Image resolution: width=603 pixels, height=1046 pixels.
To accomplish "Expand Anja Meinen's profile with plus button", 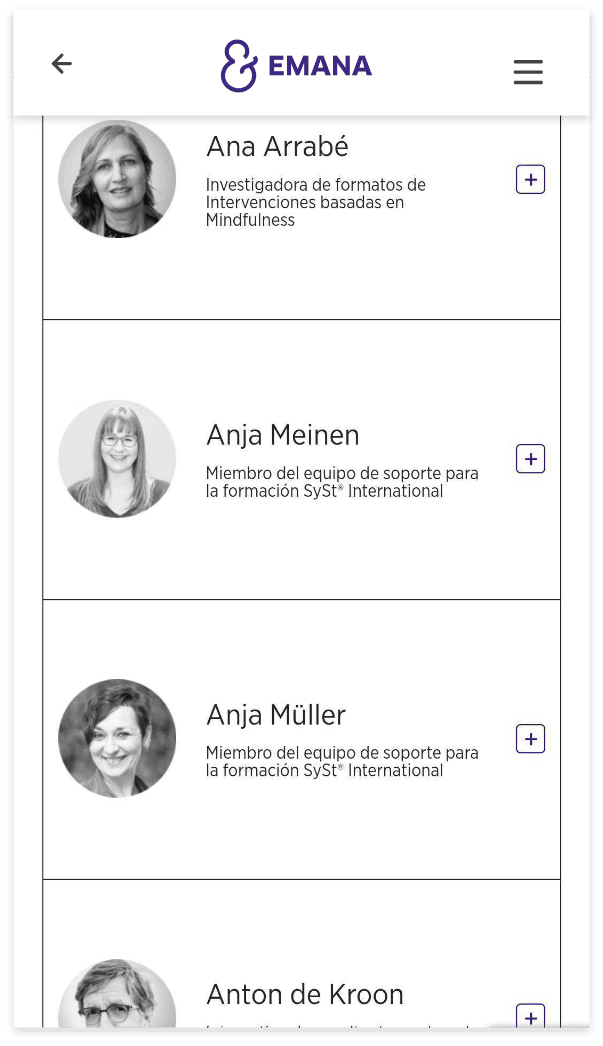I will pyautogui.click(x=531, y=459).
